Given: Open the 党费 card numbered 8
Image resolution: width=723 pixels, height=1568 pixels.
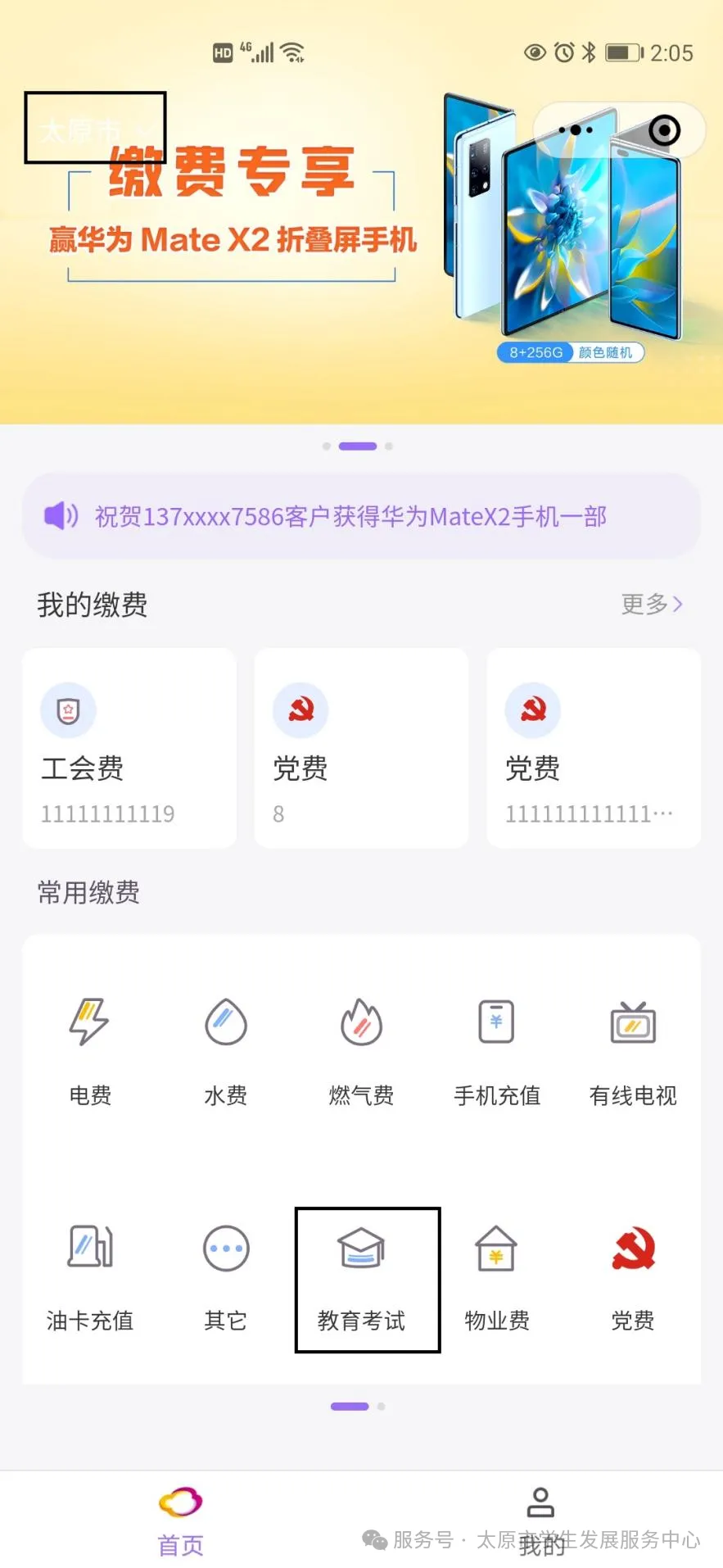Looking at the screenshot, I should tap(361, 748).
